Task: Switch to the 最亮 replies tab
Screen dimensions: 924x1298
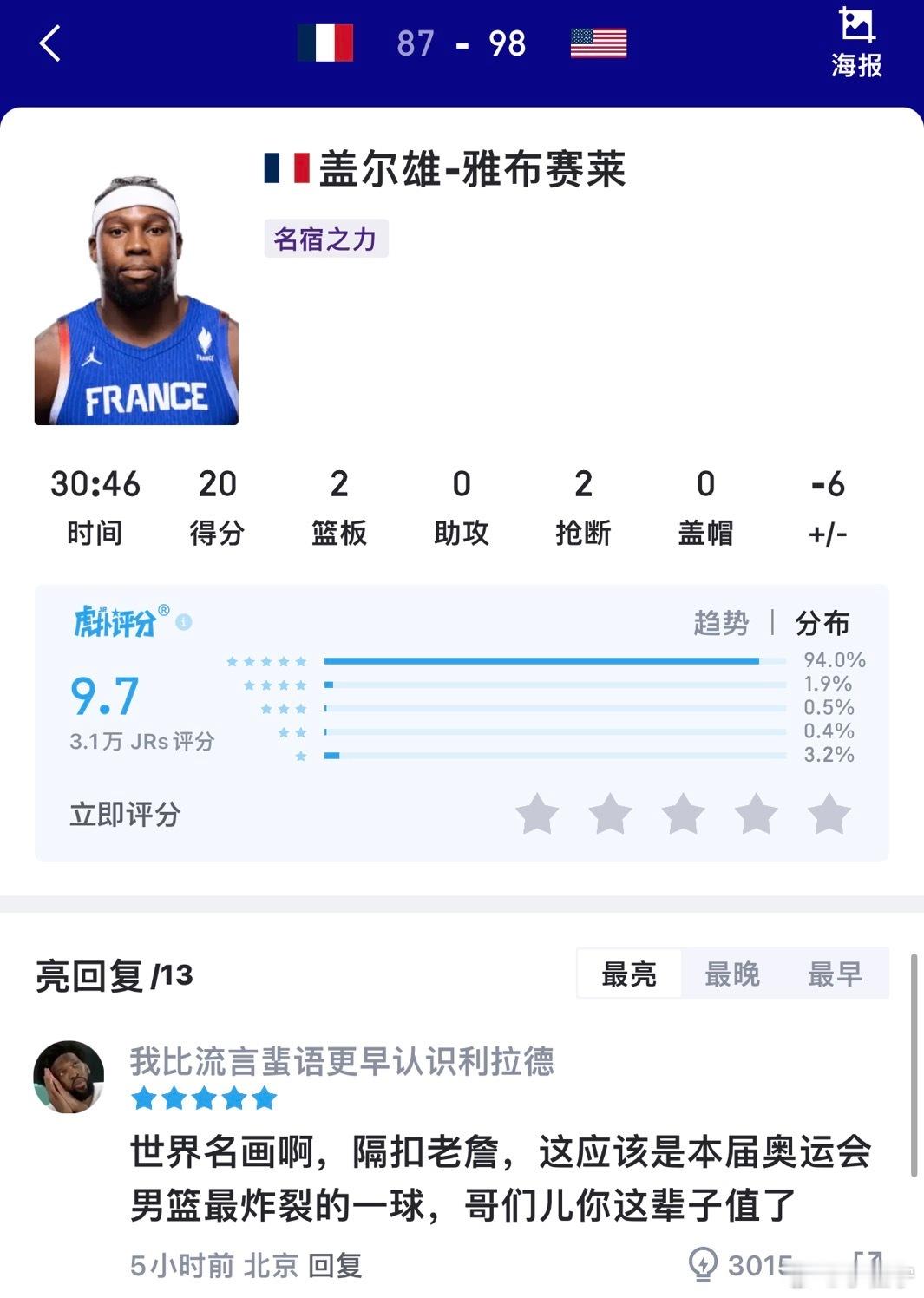Action: [627, 973]
